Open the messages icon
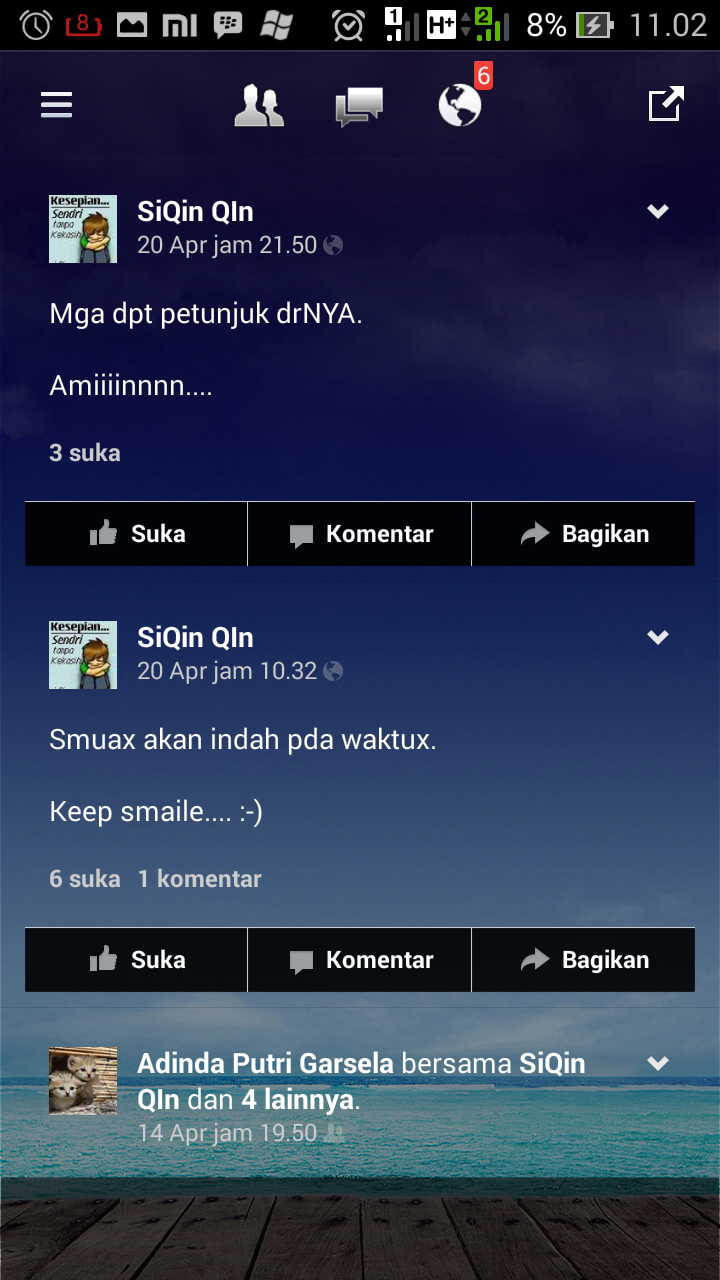This screenshot has height=1280, width=720. pyautogui.click(x=359, y=105)
